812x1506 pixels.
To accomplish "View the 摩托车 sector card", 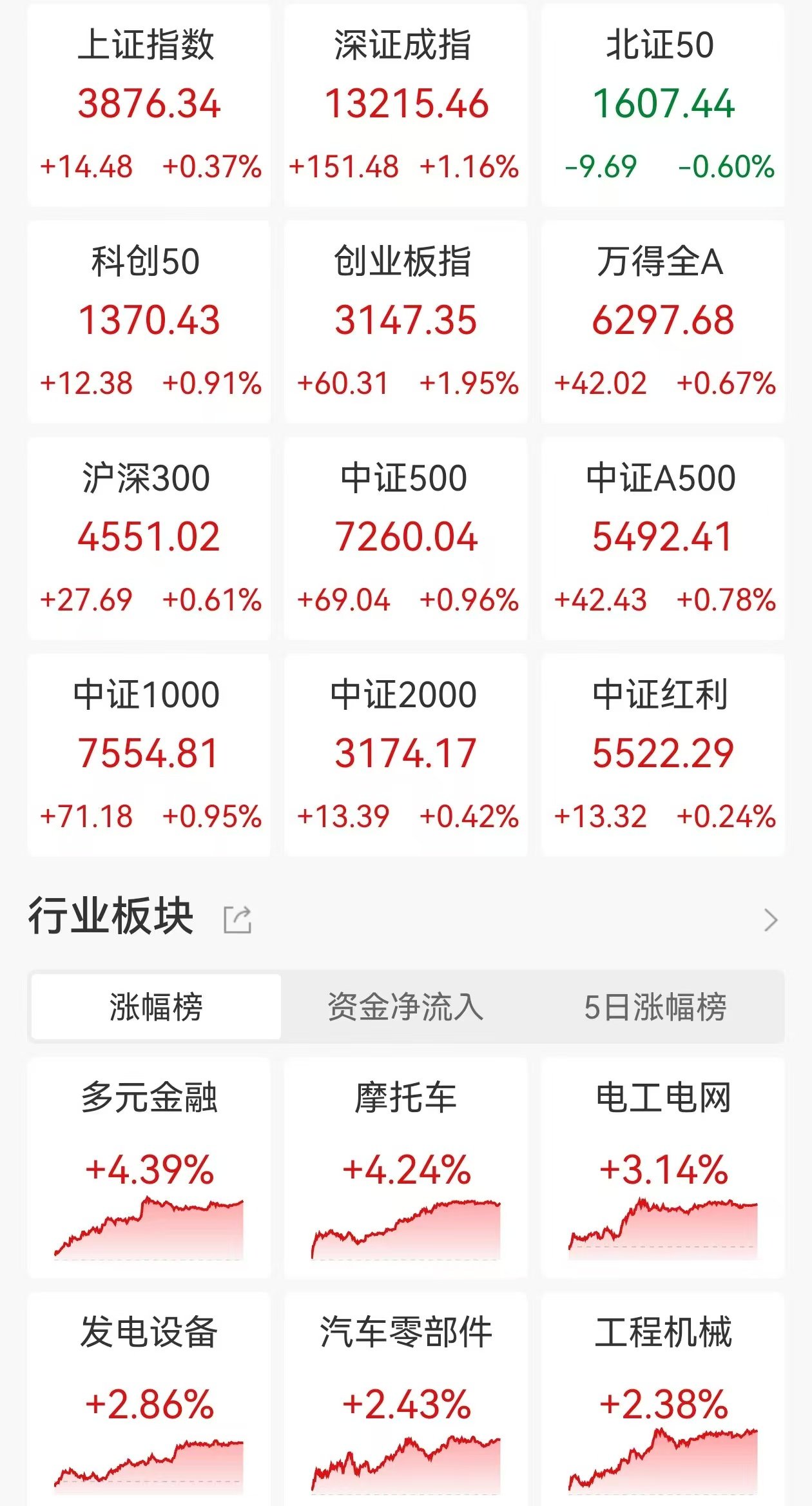I will tap(405, 1167).
